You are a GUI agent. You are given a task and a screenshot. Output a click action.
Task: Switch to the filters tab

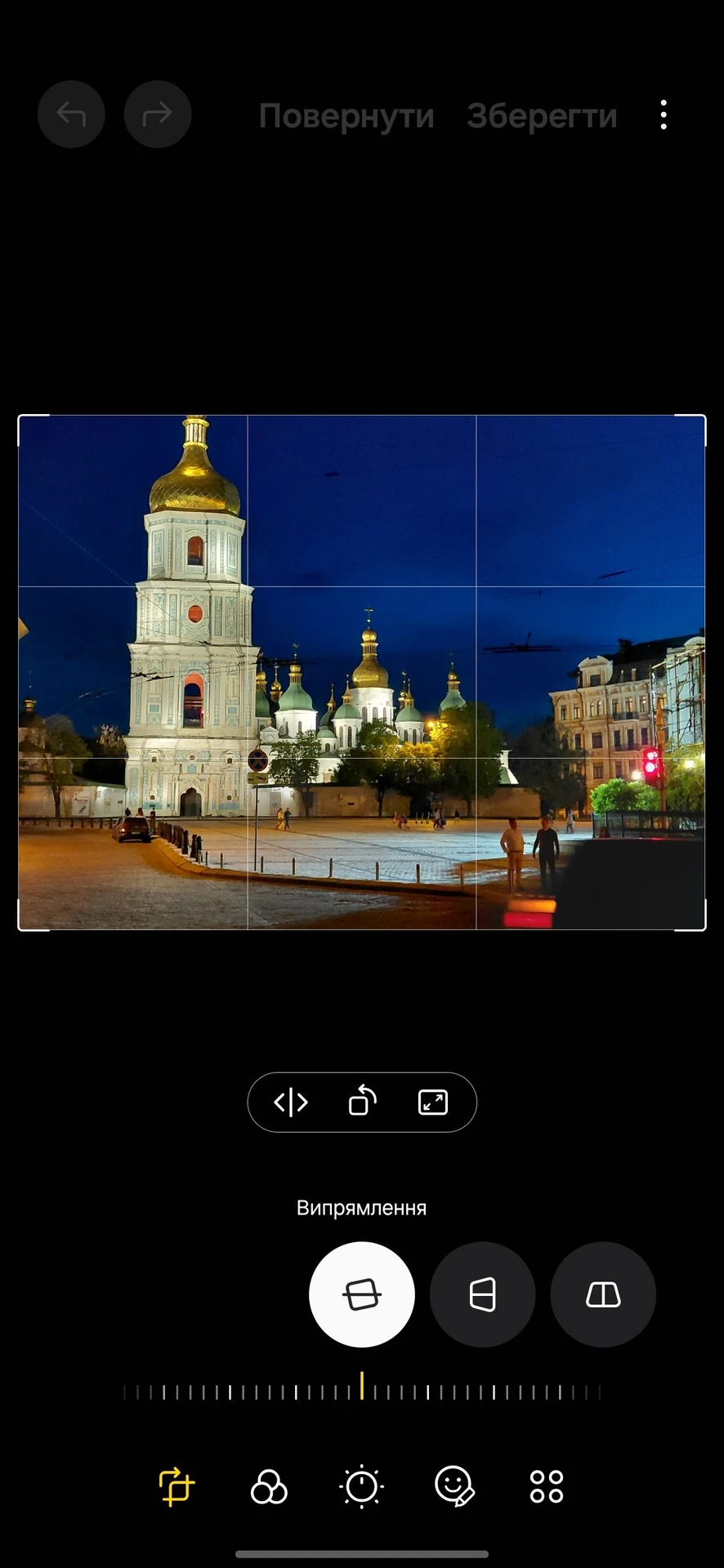269,1486
